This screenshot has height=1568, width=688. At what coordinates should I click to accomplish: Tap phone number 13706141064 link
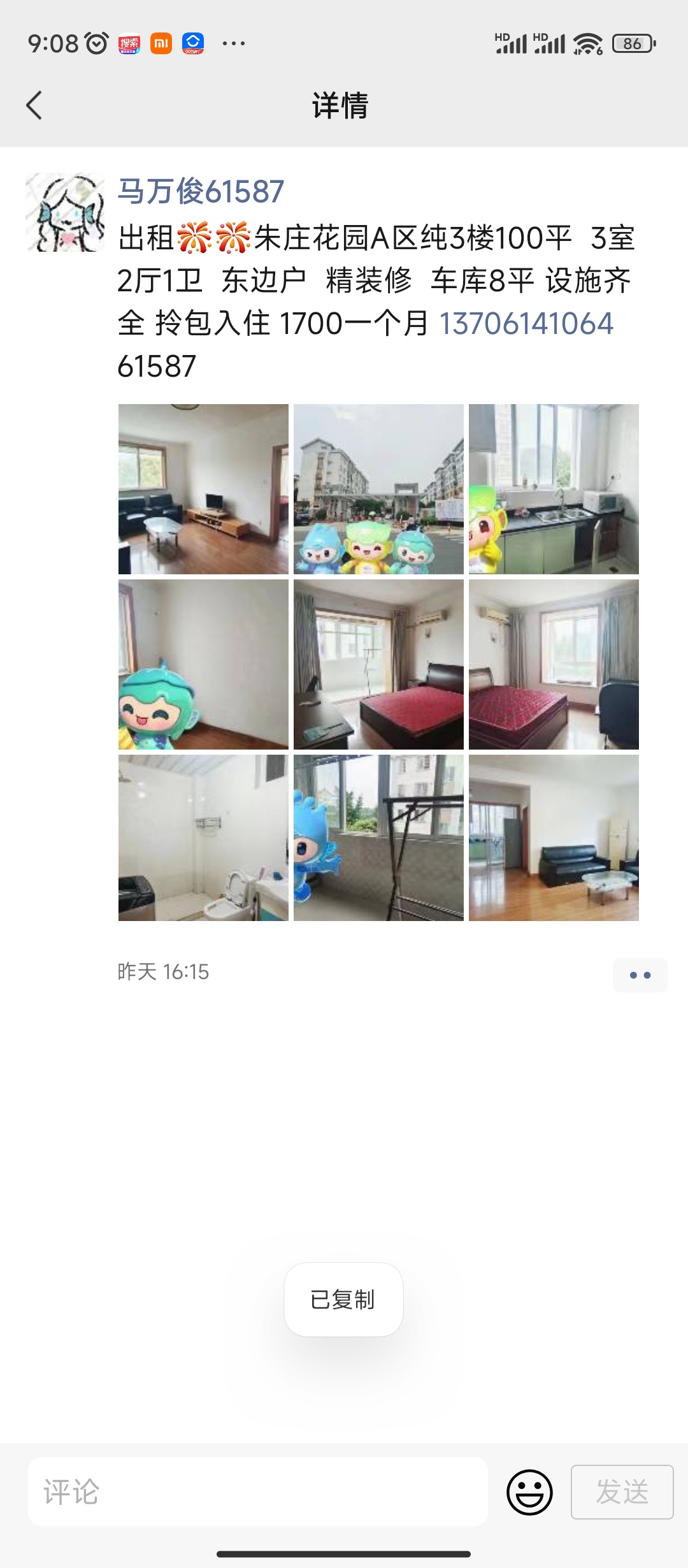coord(526,323)
